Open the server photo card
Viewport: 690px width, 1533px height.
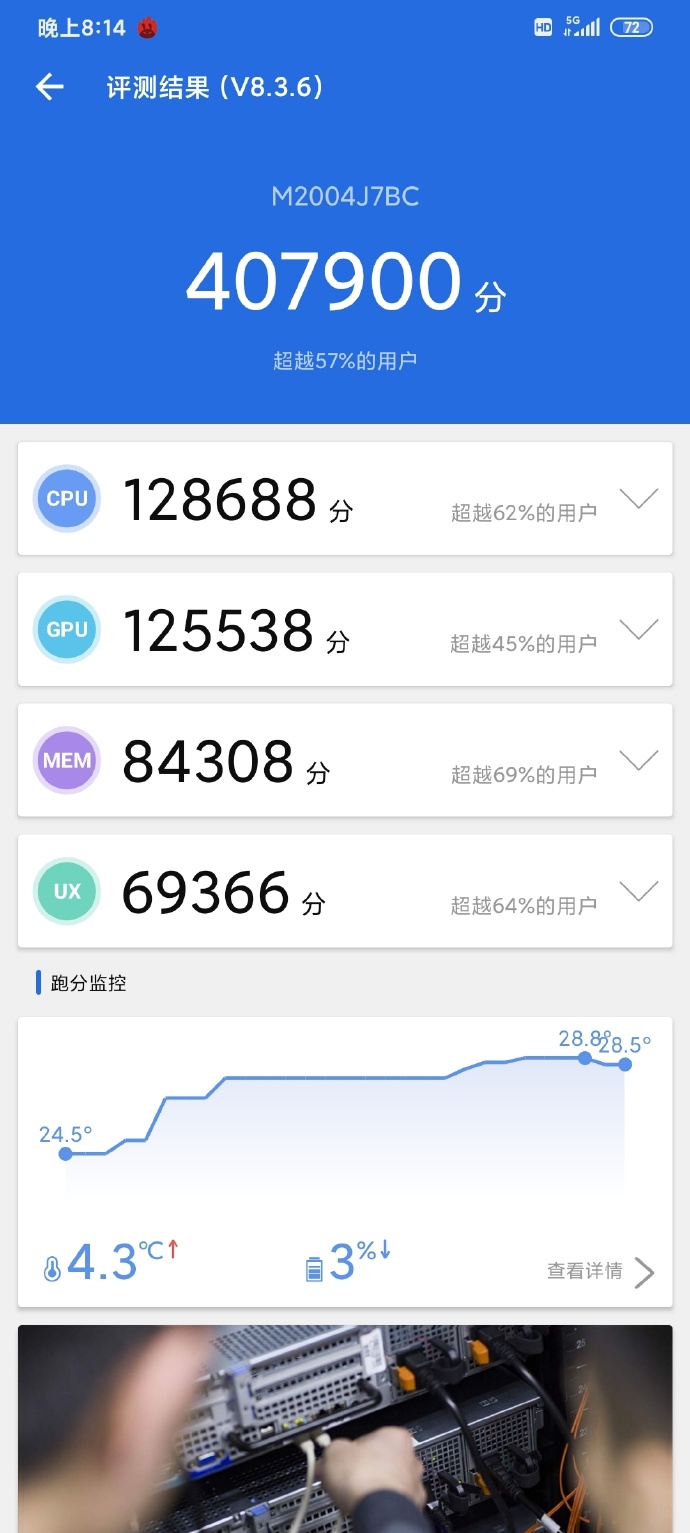point(345,1428)
